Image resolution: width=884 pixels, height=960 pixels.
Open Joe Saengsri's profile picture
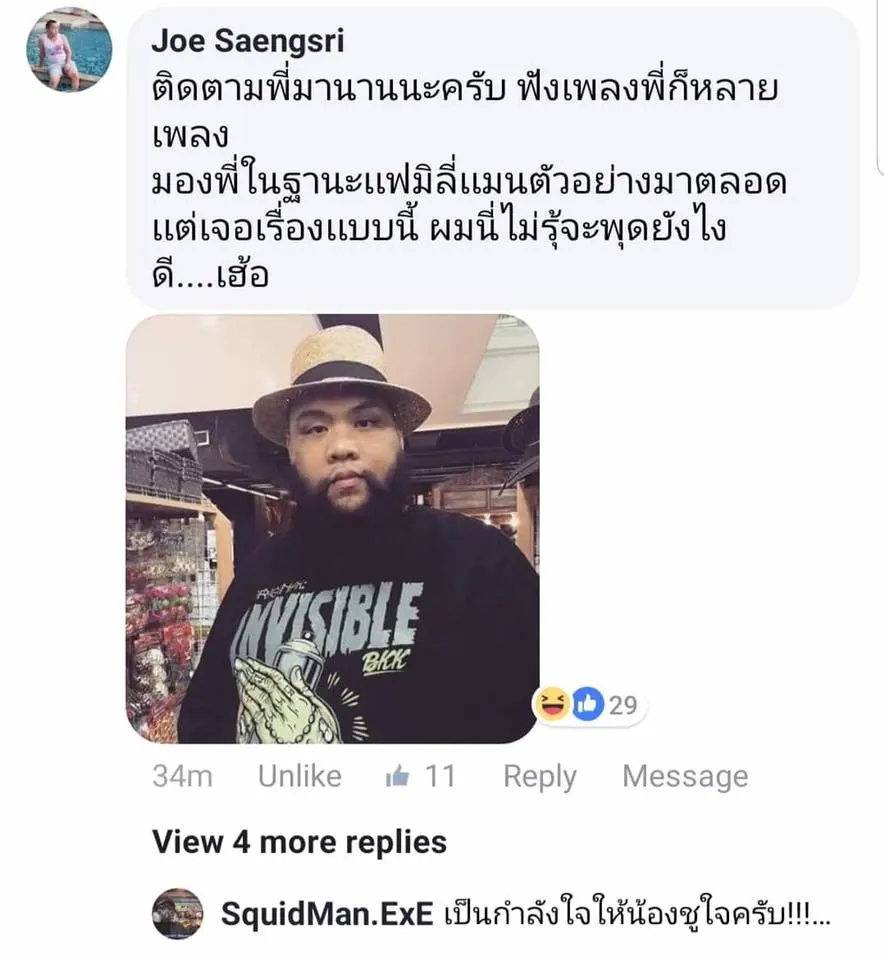pos(68,50)
